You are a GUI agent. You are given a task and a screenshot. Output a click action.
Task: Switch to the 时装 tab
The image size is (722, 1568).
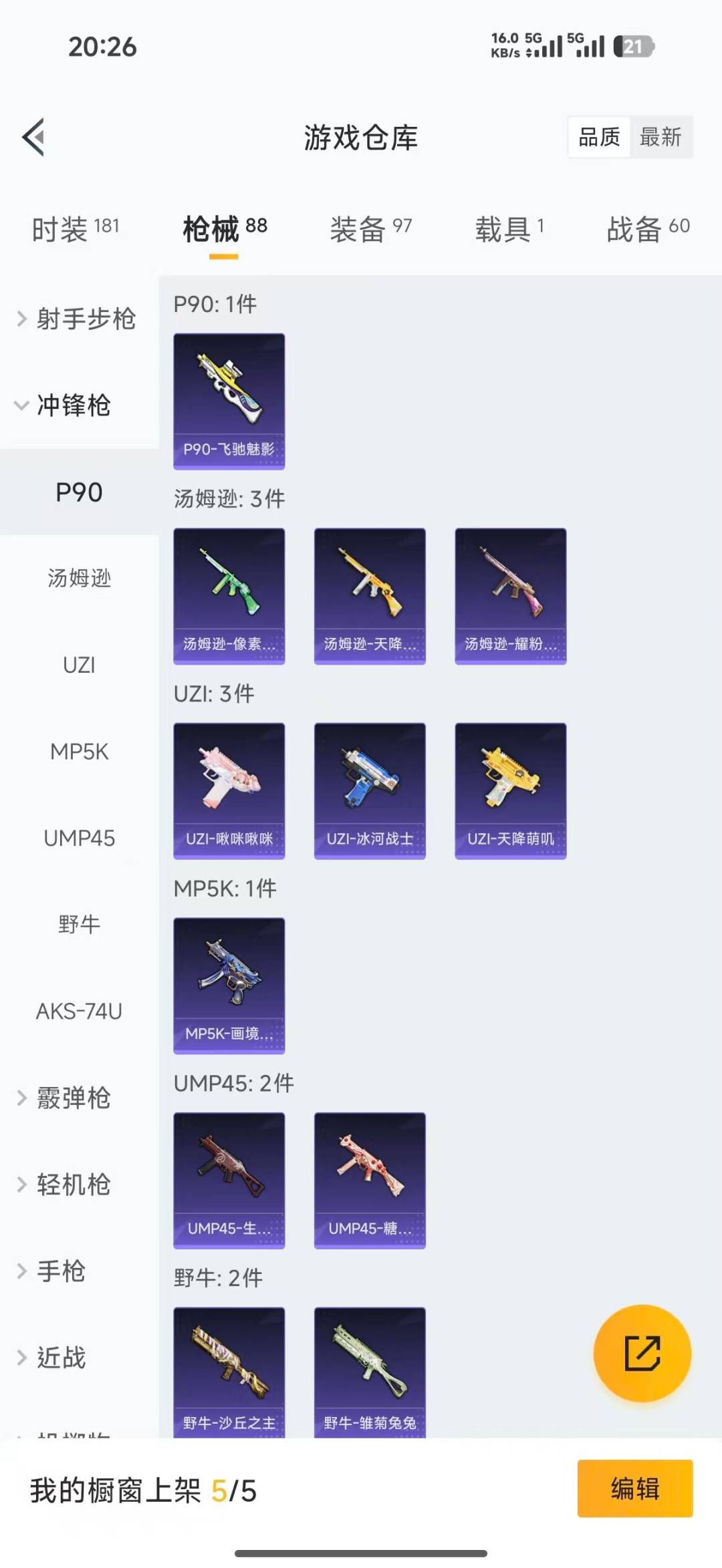point(74,229)
